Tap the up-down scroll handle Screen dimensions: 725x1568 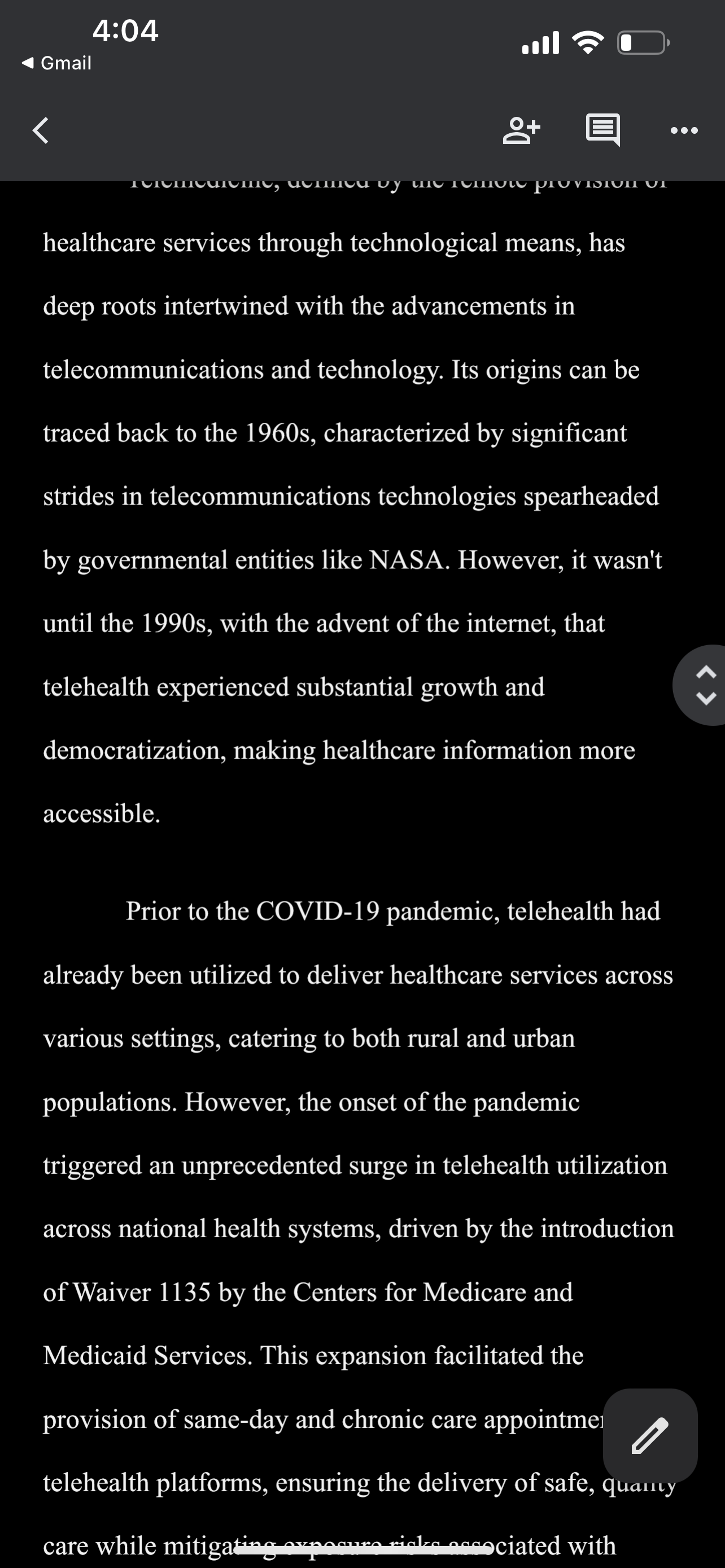(x=701, y=685)
